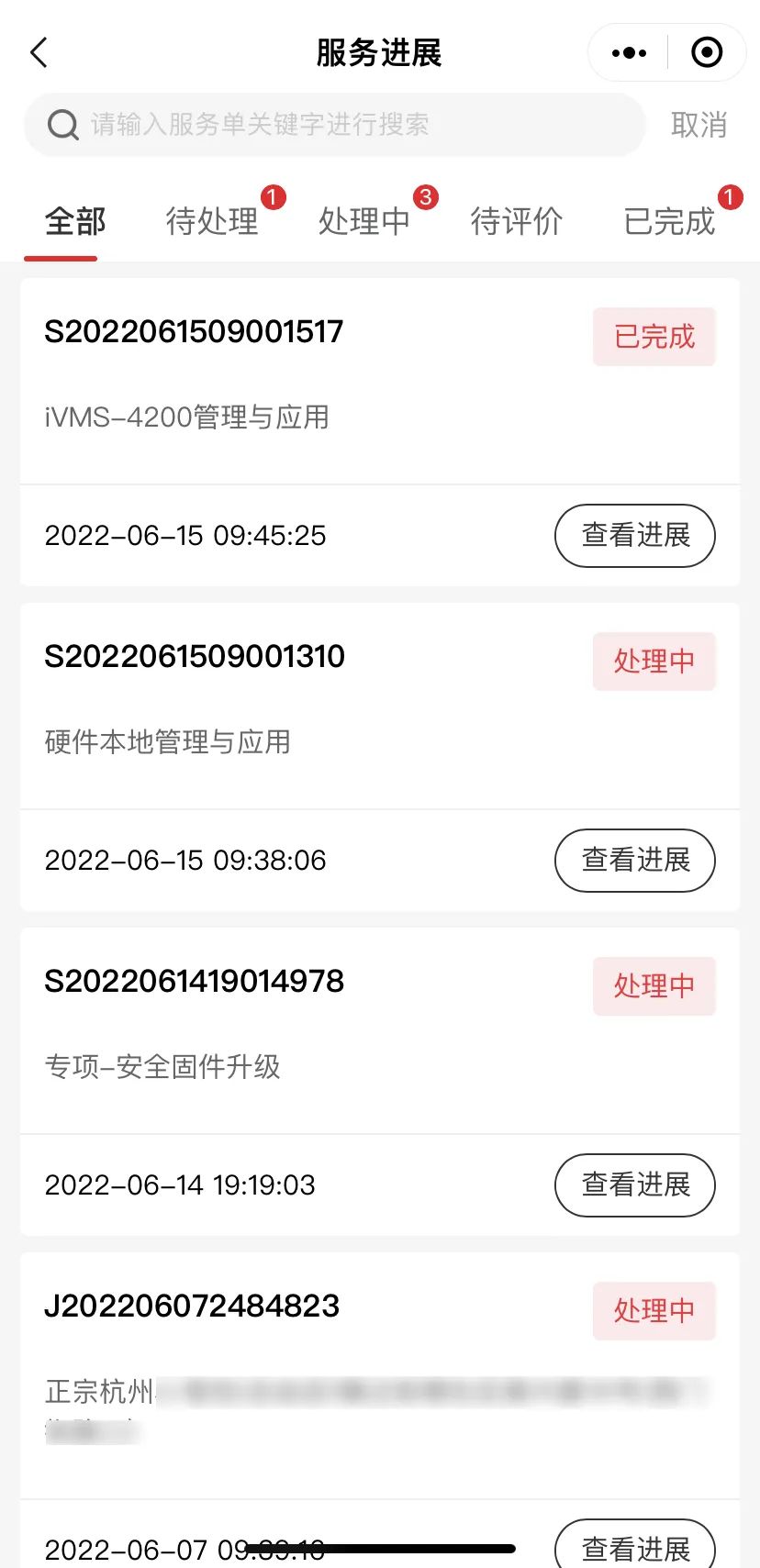The image size is (760, 1568).
Task: View progress of order S2022061419014978
Action: pyautogui.click(x=634, y=1185)
